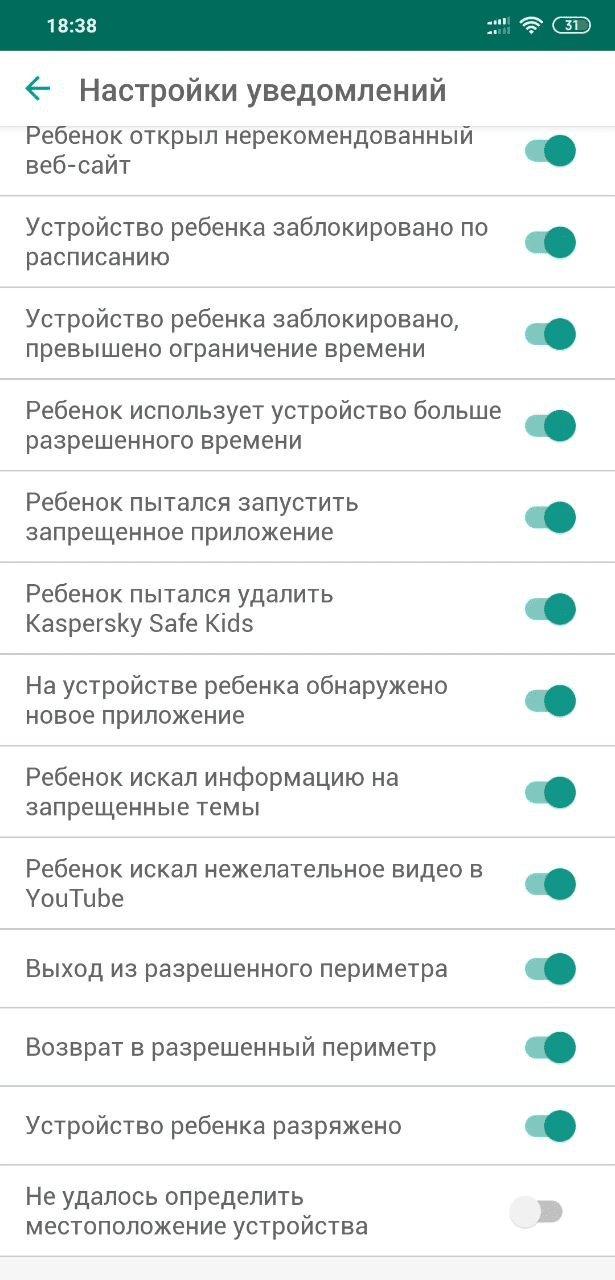
Task: Turn off 'Устройство ребенка разряжено' notification
Action: point(550,1125)
